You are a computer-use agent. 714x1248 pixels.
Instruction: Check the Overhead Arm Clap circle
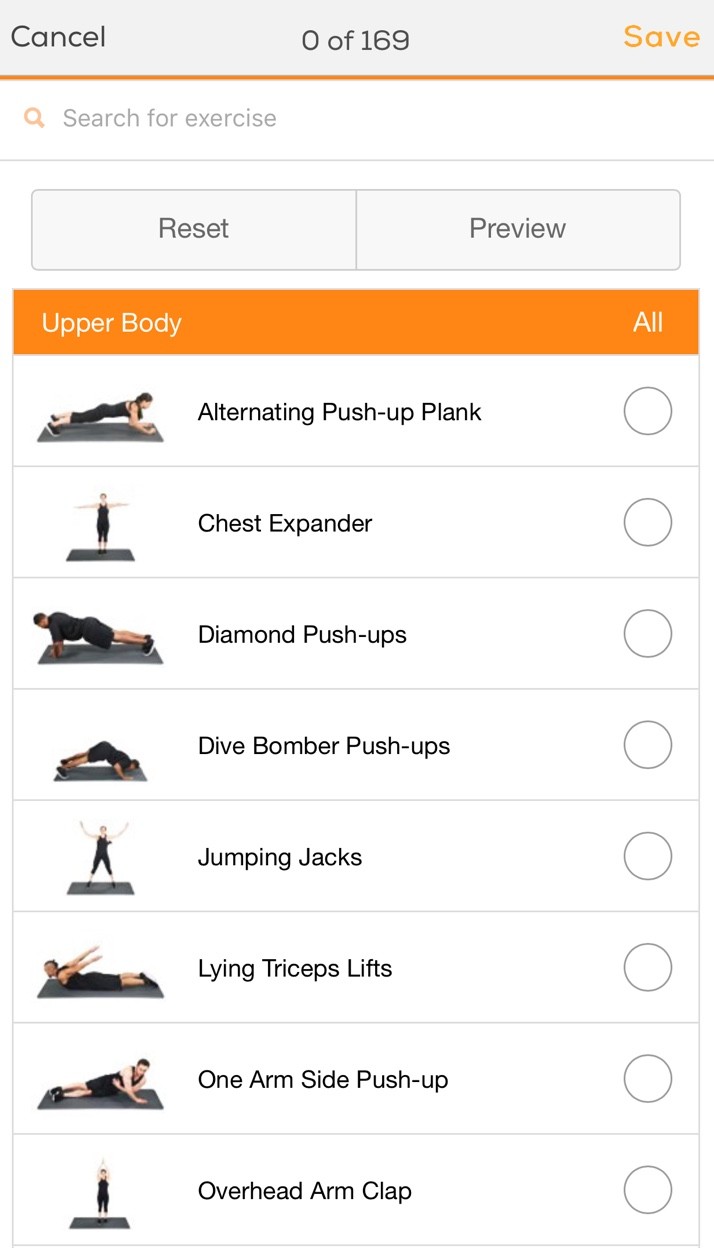coord(647,1190)
